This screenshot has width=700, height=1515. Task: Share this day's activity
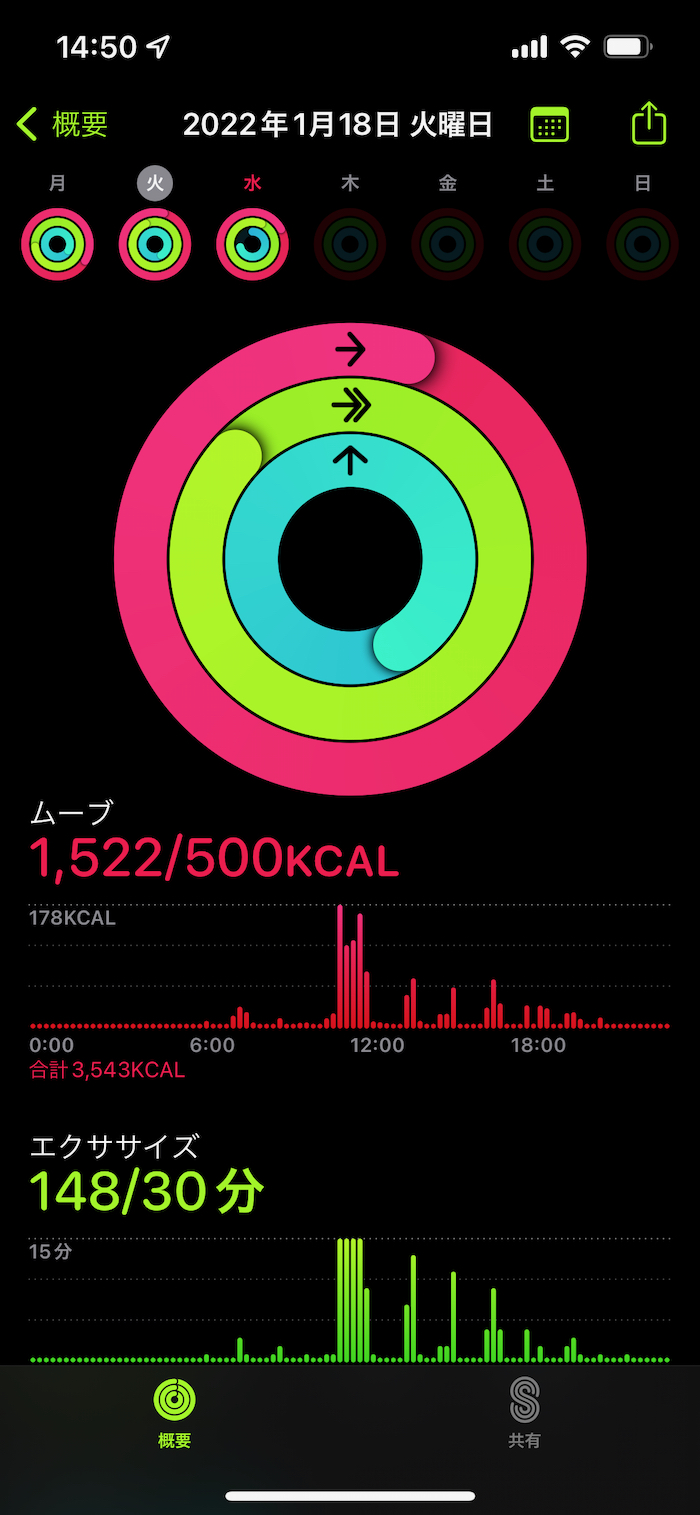(648, 124)
